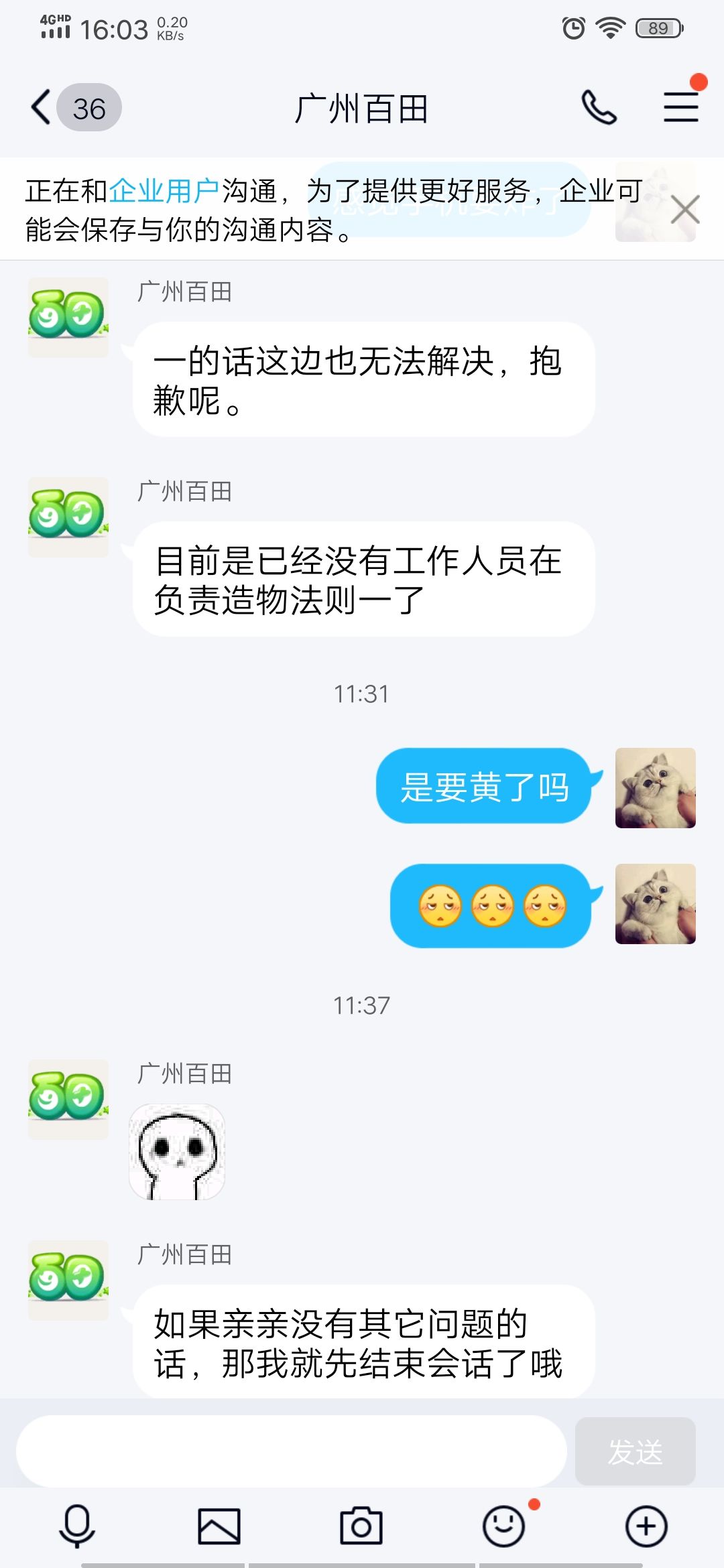Tap 广州百田's green avatar icon
The height and width of the screenshot is (1568, 724).
[x=67, y=315]
